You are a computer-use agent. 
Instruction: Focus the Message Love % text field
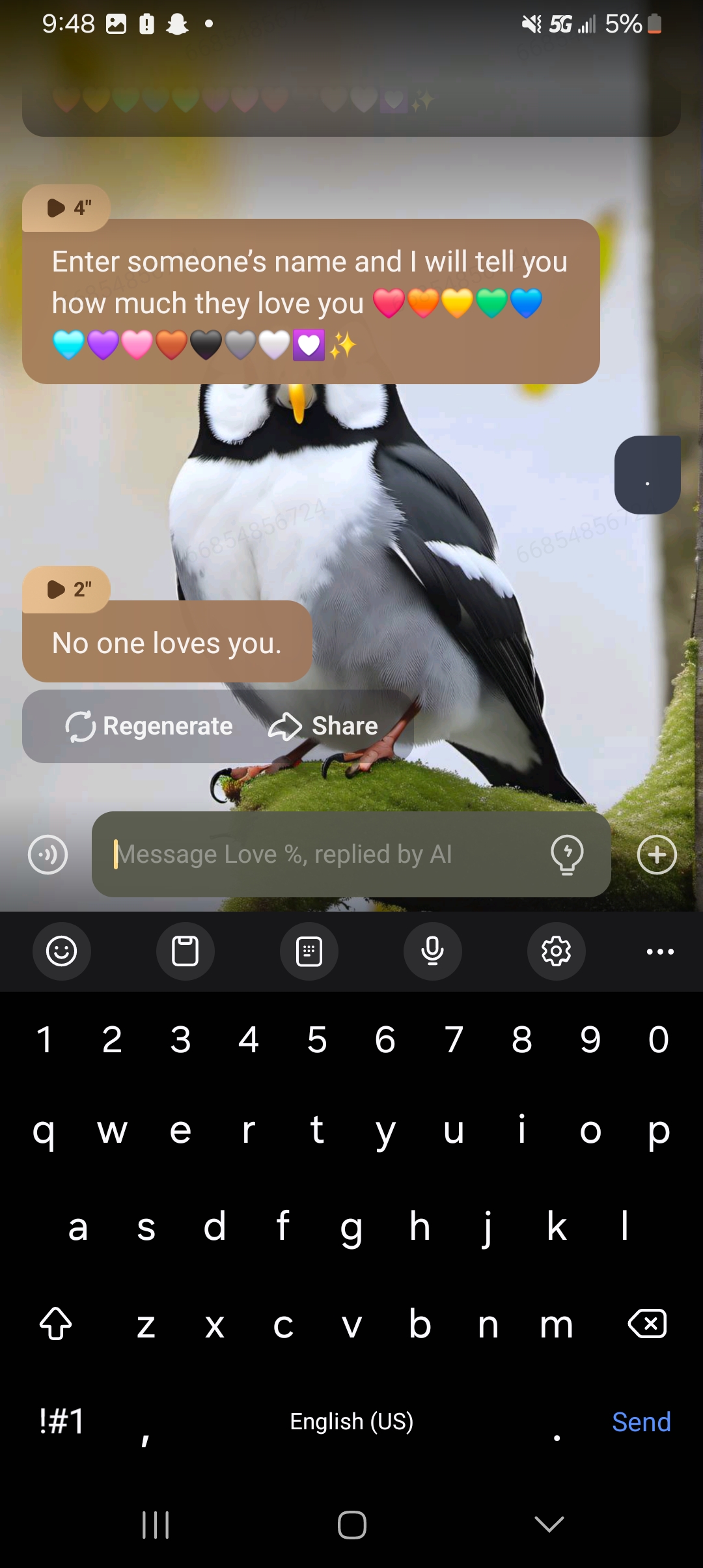[x=325, y=854]
